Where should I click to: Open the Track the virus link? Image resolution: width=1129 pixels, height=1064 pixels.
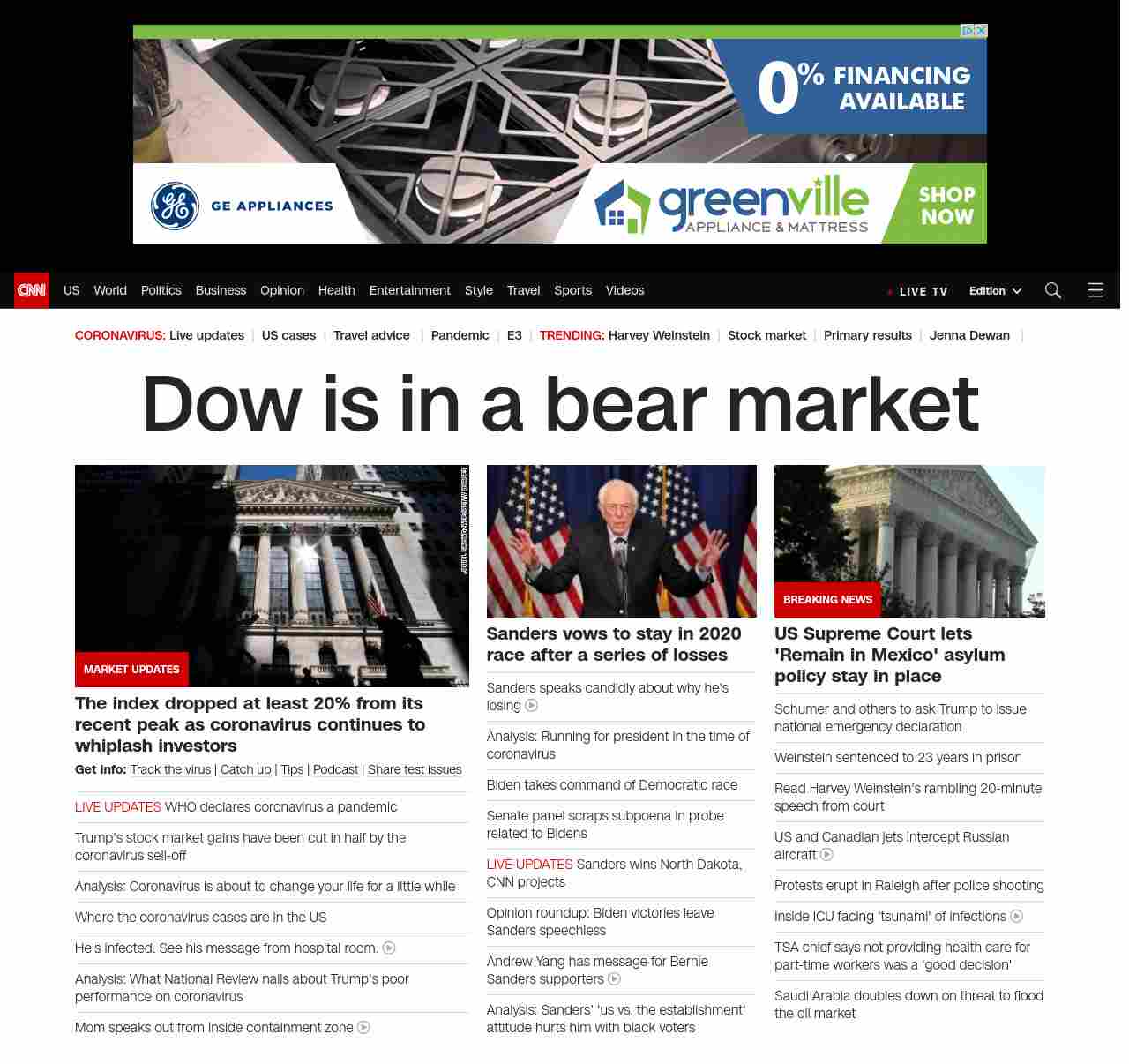point(170,769)
